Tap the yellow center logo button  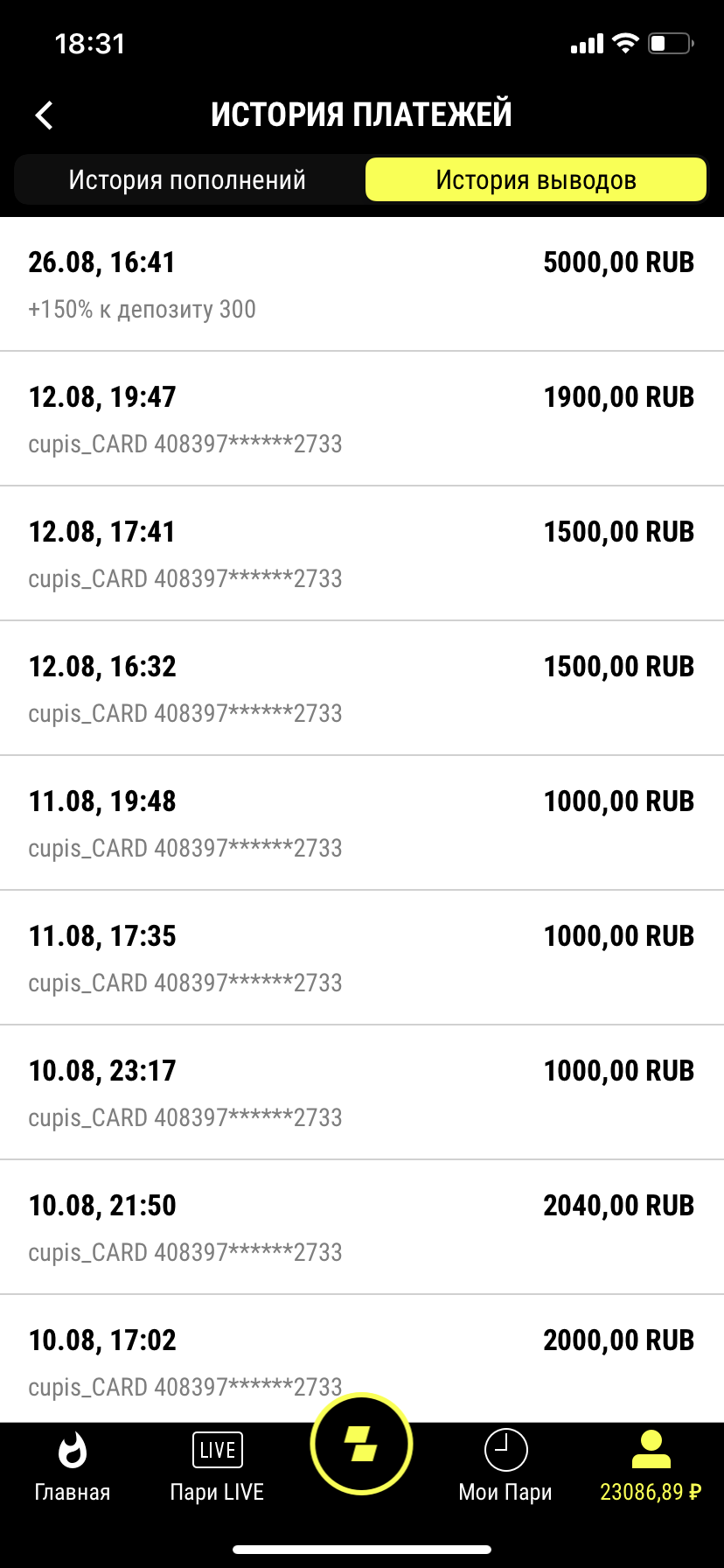[361, 1445]
